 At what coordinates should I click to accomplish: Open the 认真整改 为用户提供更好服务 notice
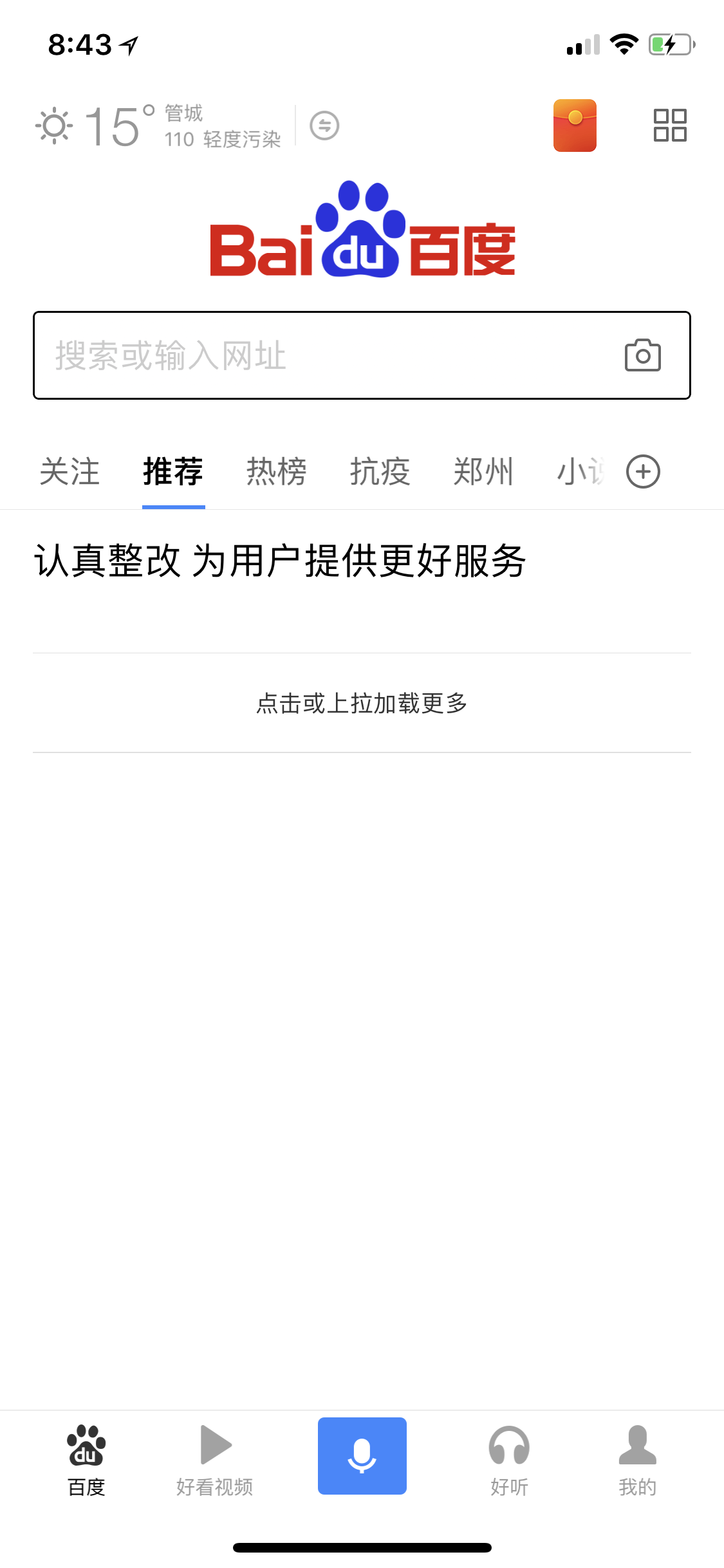281,561
